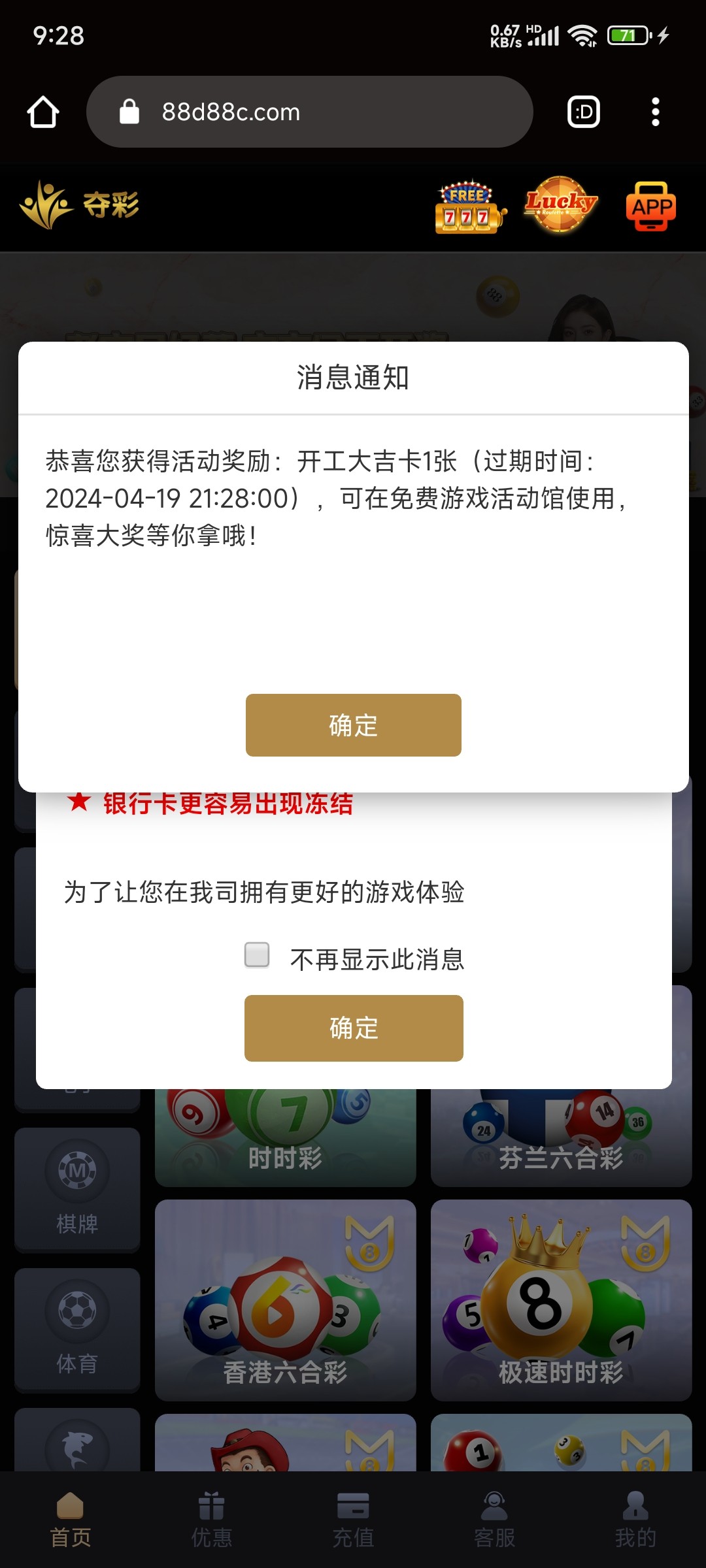Switch to the 我的 tab

(635, 1520)
